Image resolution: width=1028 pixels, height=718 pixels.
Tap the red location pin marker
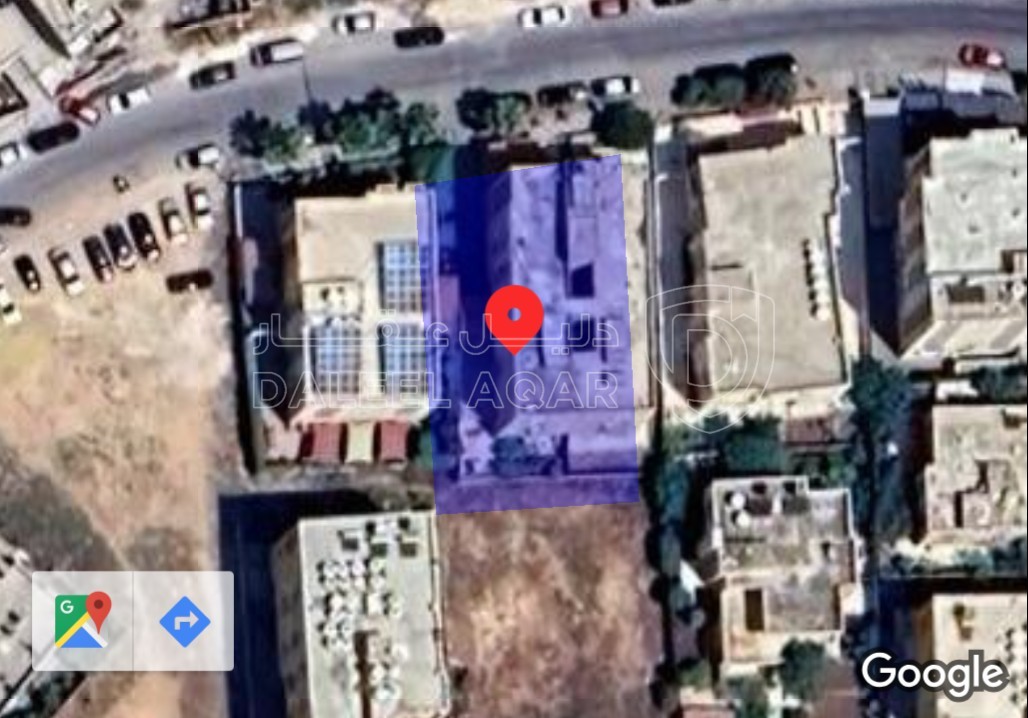515,316
